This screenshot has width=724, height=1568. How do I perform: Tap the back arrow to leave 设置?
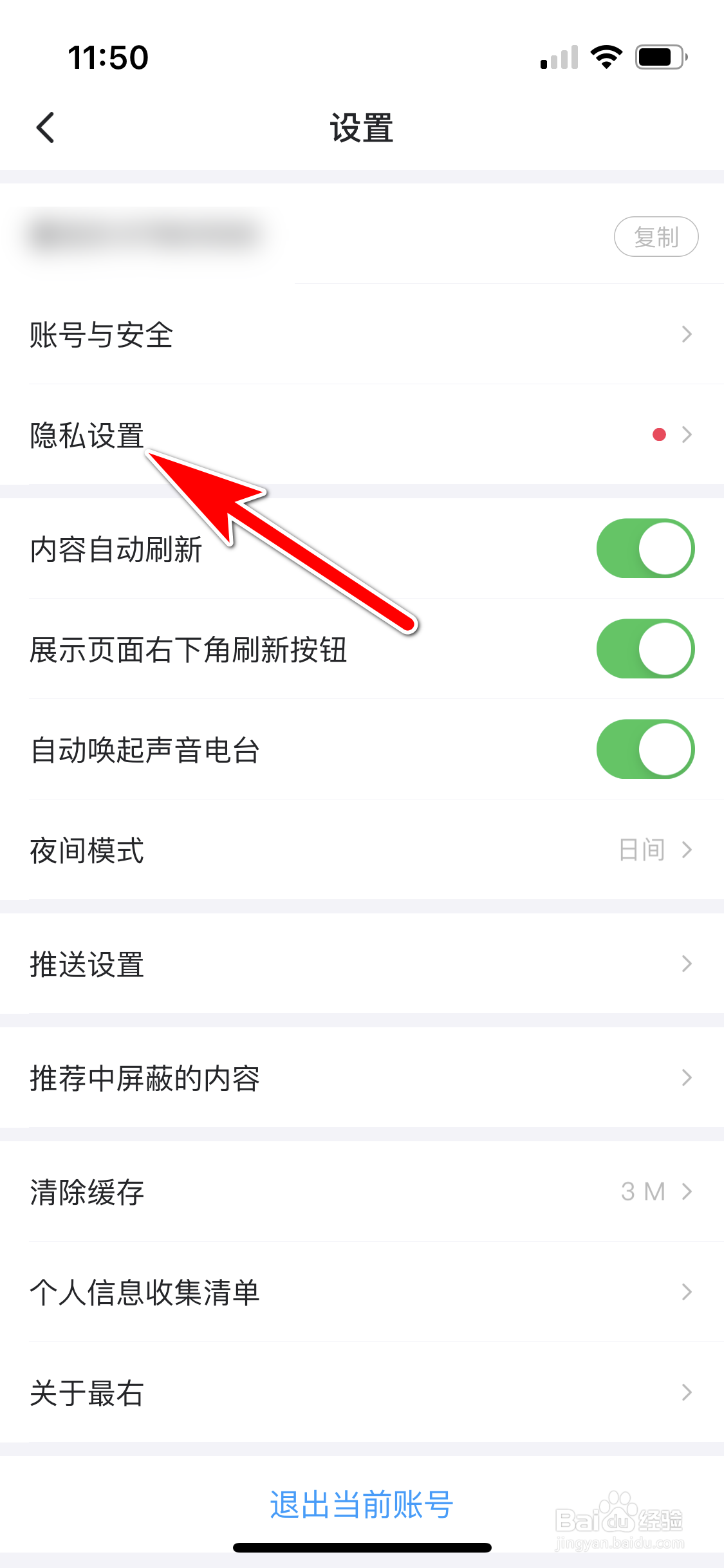(x=46, y=127)
